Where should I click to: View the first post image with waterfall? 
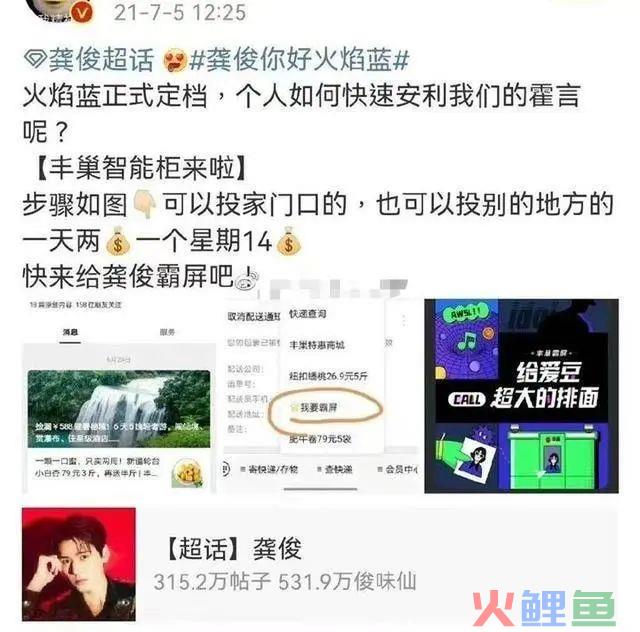[117, 395]
